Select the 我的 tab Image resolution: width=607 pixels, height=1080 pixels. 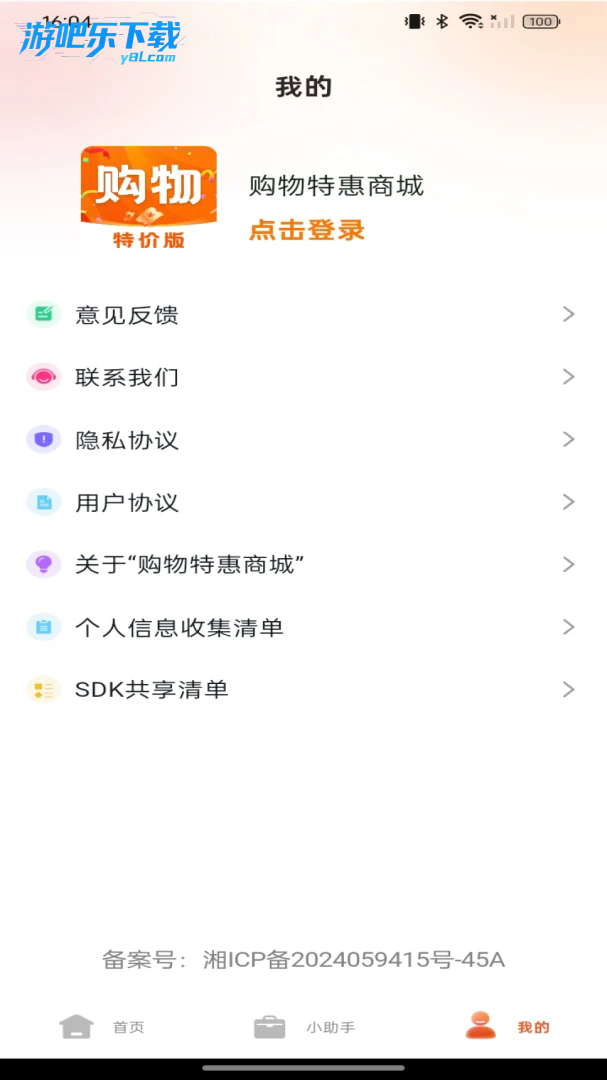tap(507, 1026)
